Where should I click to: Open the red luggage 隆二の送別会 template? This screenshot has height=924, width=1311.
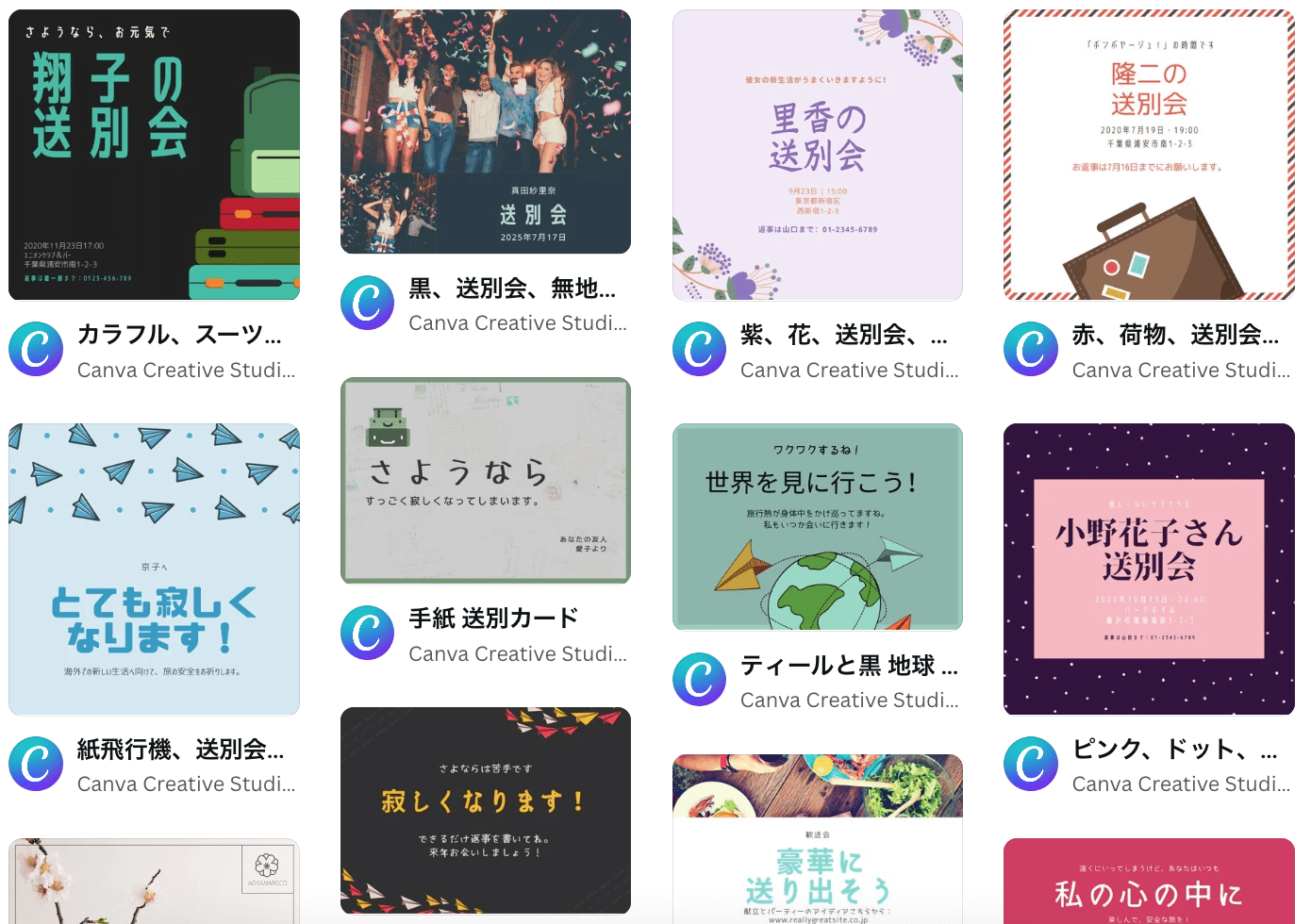1148,155
